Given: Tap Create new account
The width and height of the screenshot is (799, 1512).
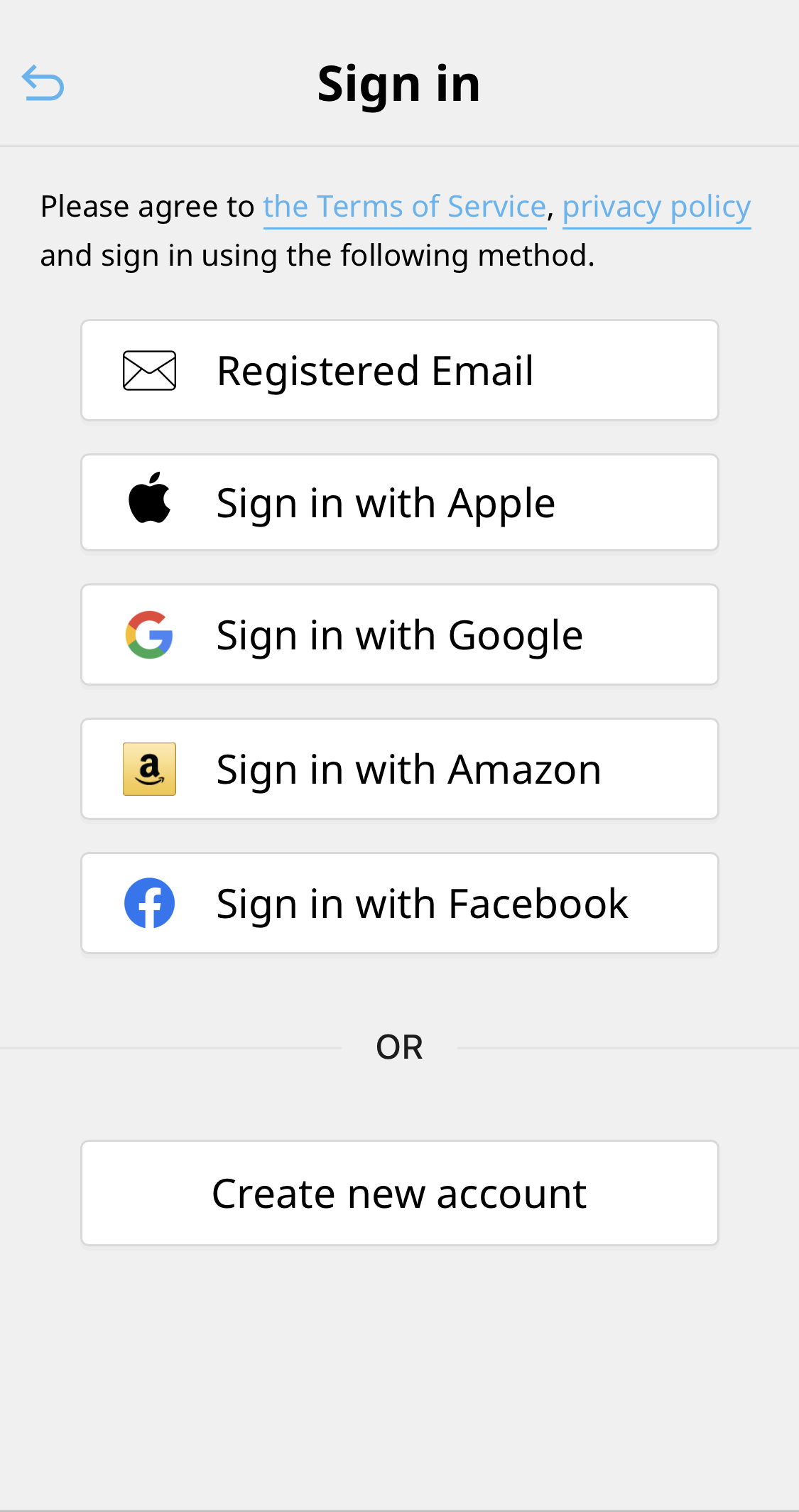Looking at the screenshot, I should [x=400, y=1193].
